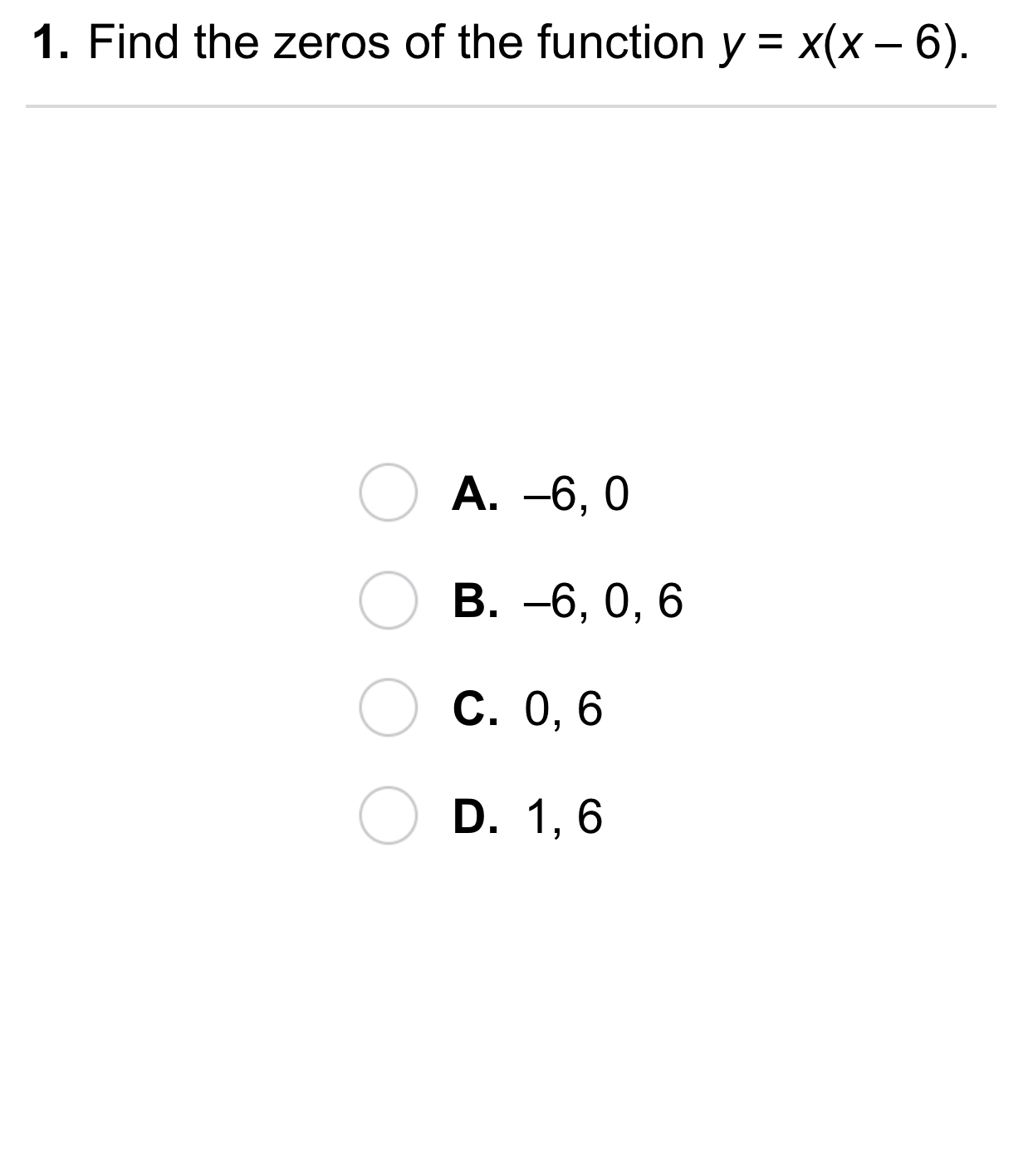
Task: Pick answer C: 0, 6
Action: pos(388,708)
